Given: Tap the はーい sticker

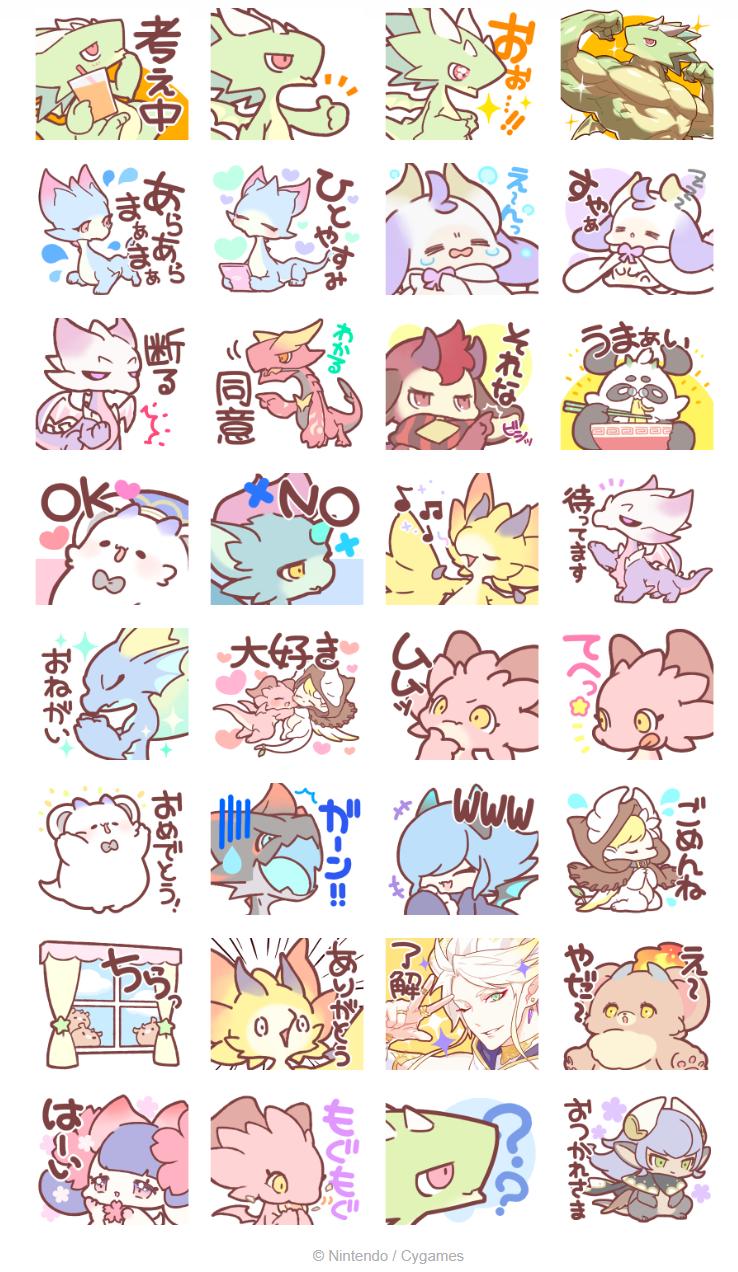Looking at the screenshot, I should 112,1159.
